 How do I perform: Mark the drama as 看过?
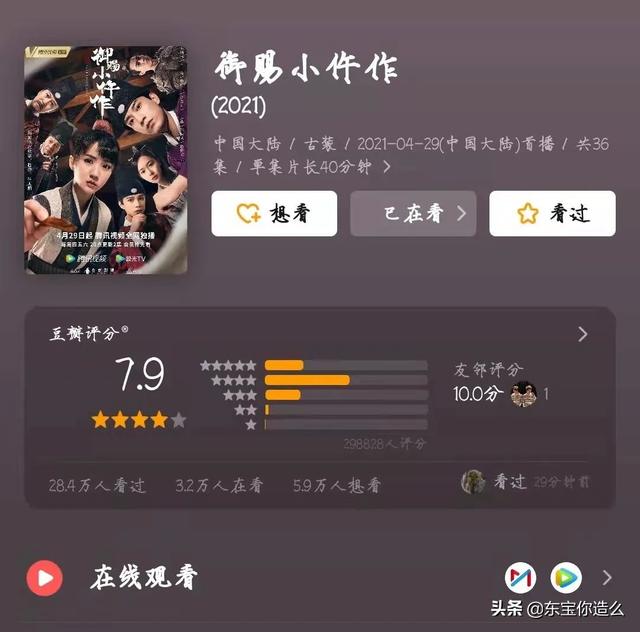pyautogui.click(x=551, y=213)
